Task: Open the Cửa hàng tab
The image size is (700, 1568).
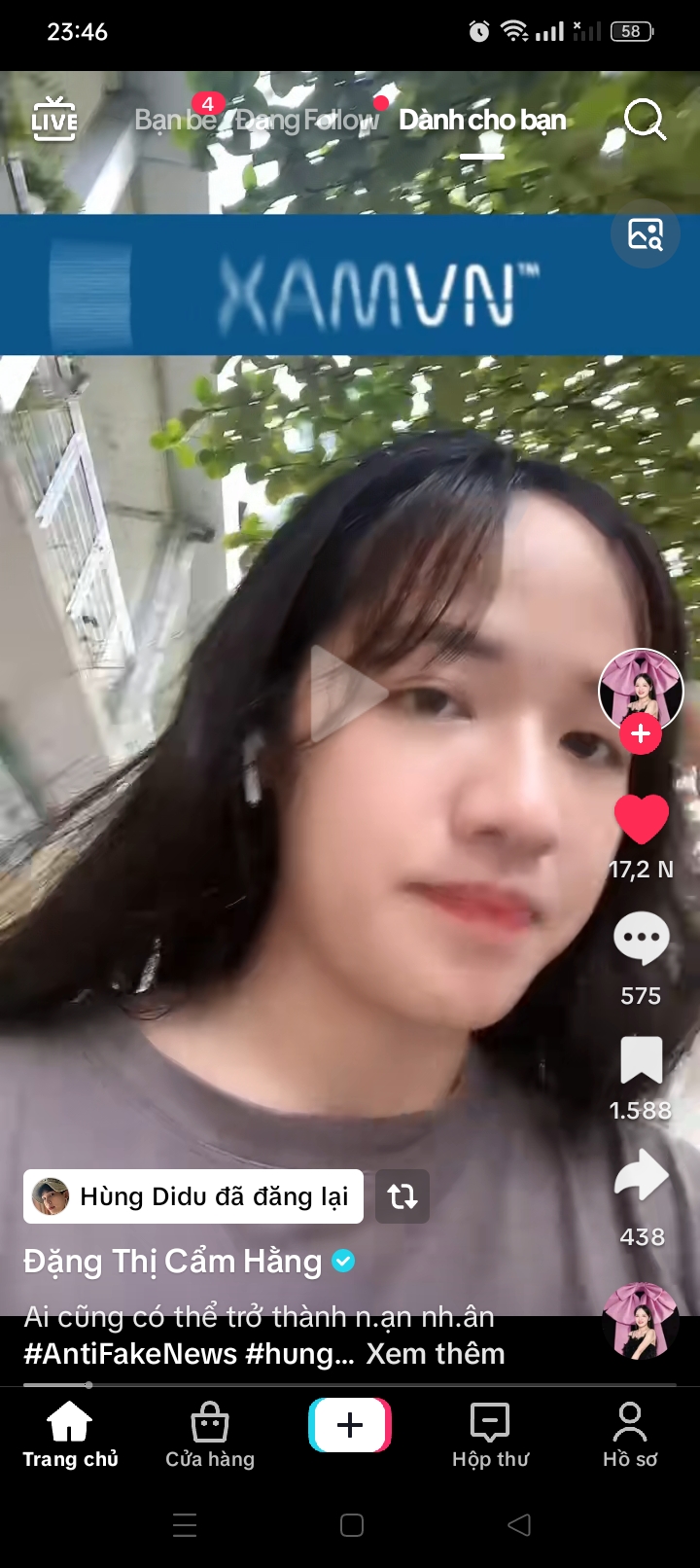Action: [x=210, y=1435]
